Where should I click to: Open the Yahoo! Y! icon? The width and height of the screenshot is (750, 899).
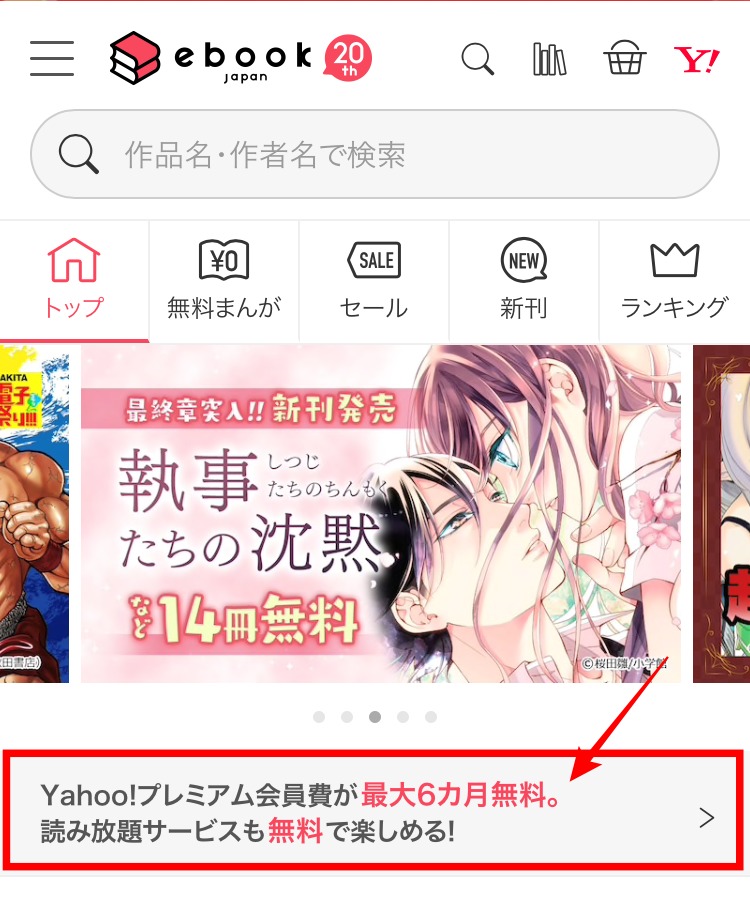click(696, 59)
